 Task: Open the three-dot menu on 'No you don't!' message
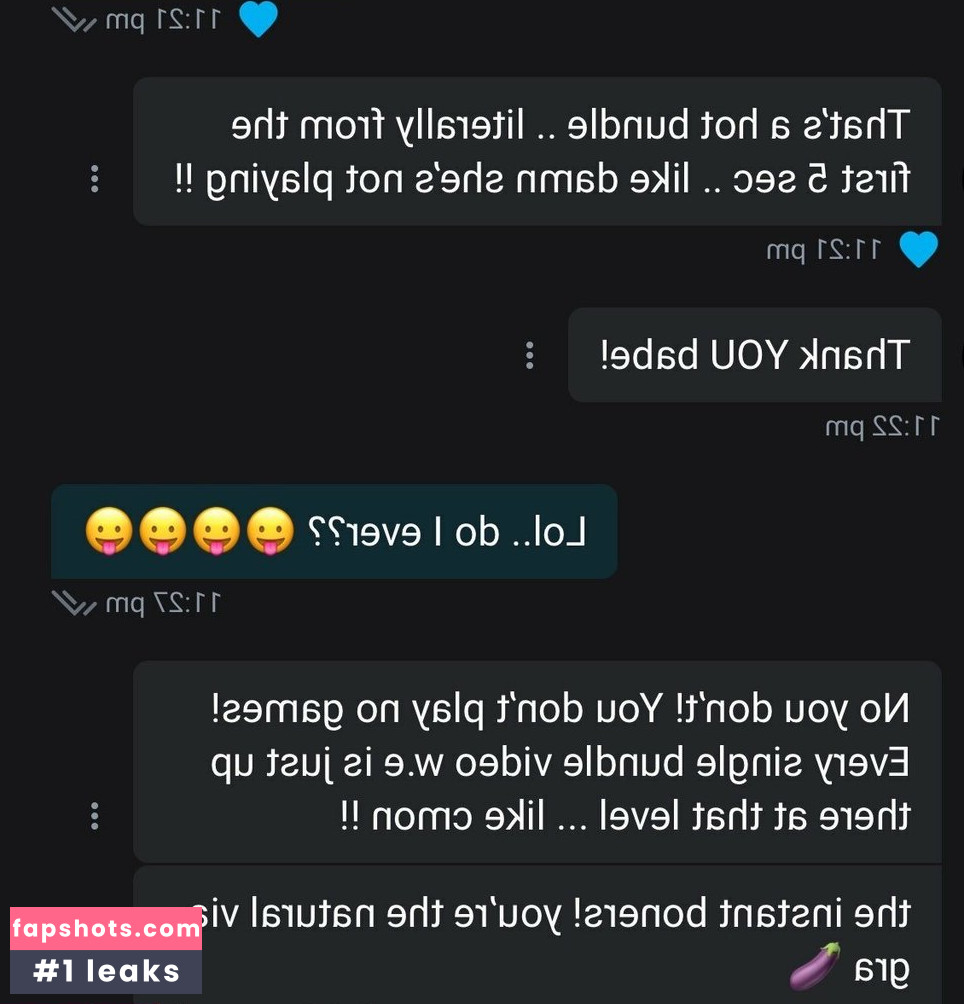(95, 815)
